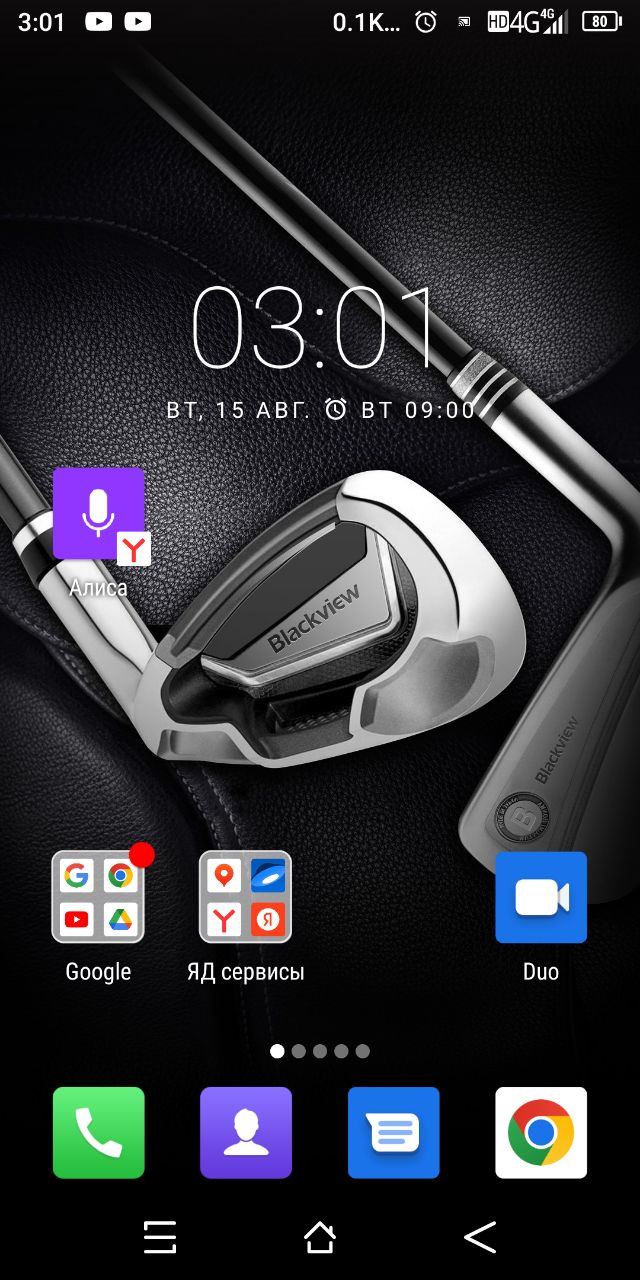The image size is (640, 1280).
Task: Tap the clock widget showing 03:01
Action: (x=317, y=328)
